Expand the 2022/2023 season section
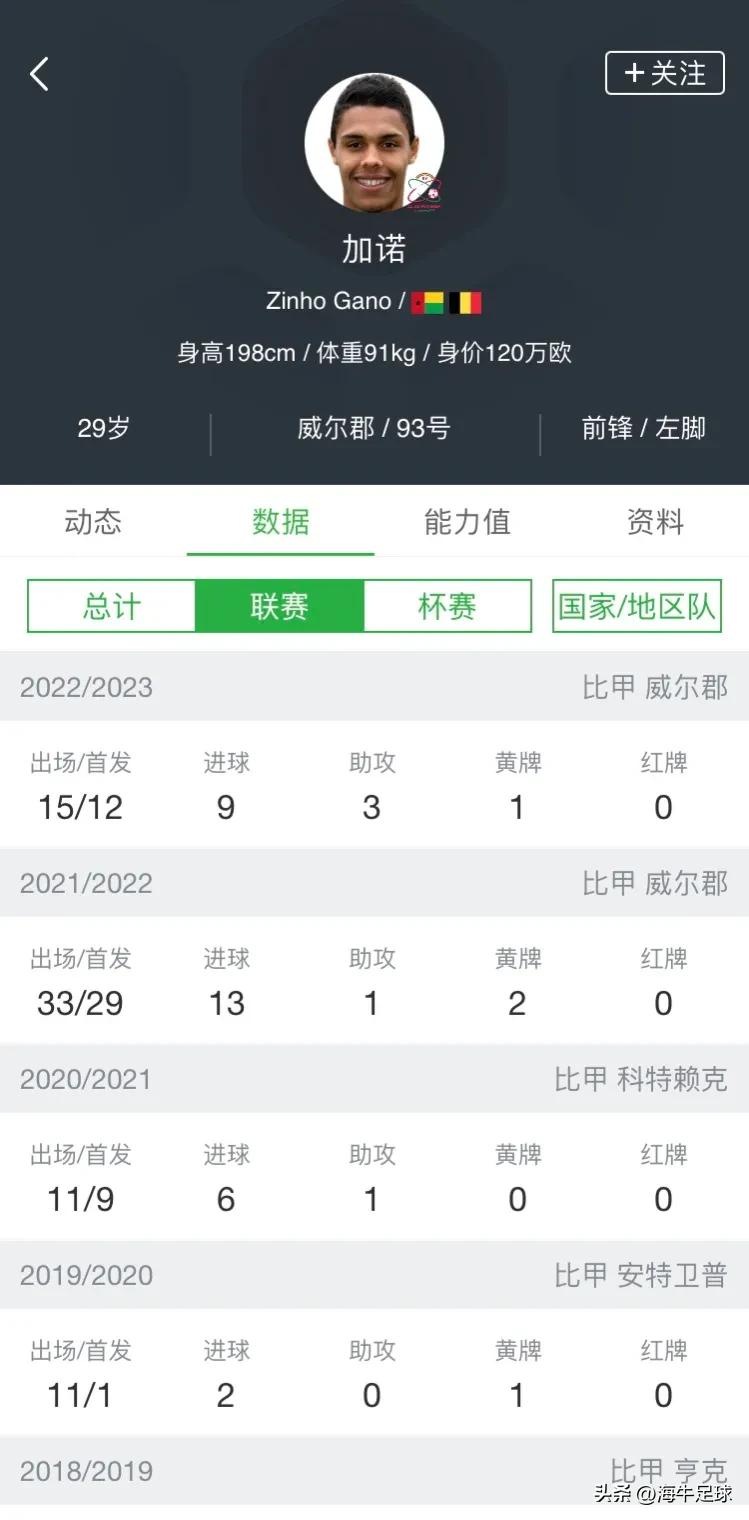This screenshot has width=749, height=1520. pyautogui.click(x=374, y=687)
